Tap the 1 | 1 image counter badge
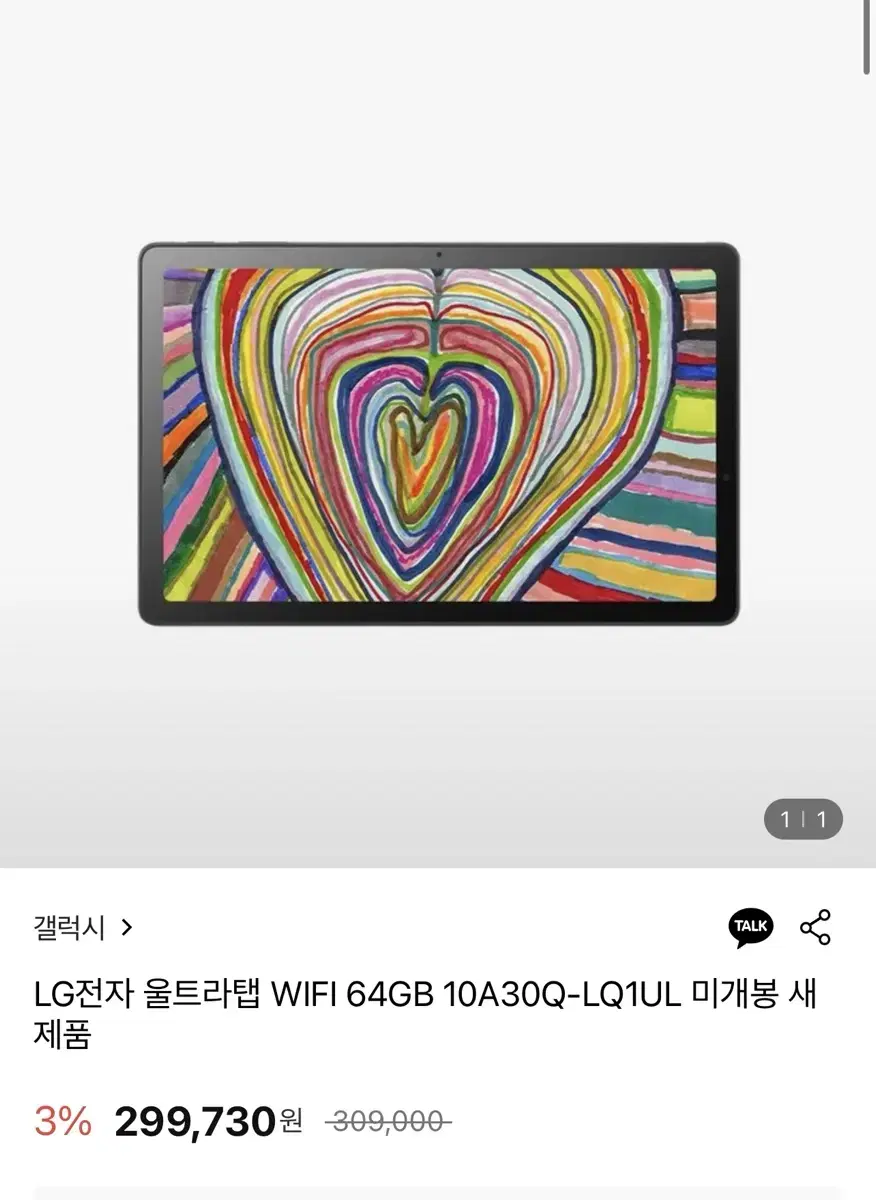The height and width of the screenshot is (1200, 876). (805, 819)
